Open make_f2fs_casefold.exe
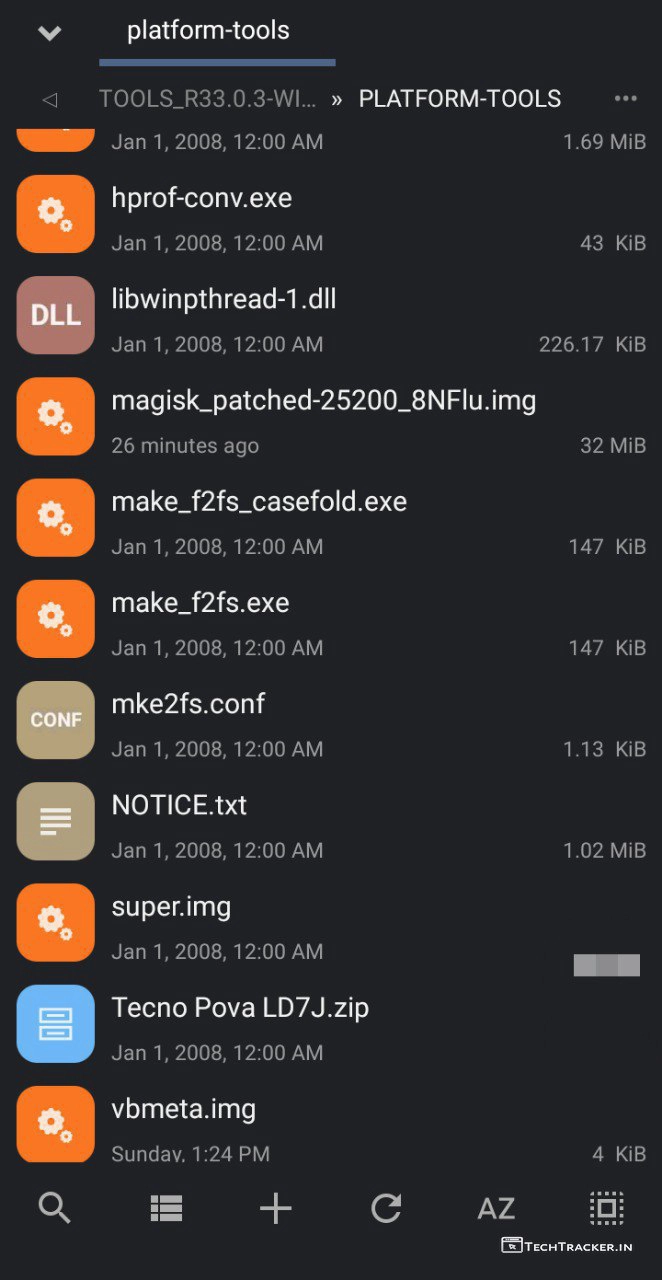The image size is (662, 1280). 259,502
